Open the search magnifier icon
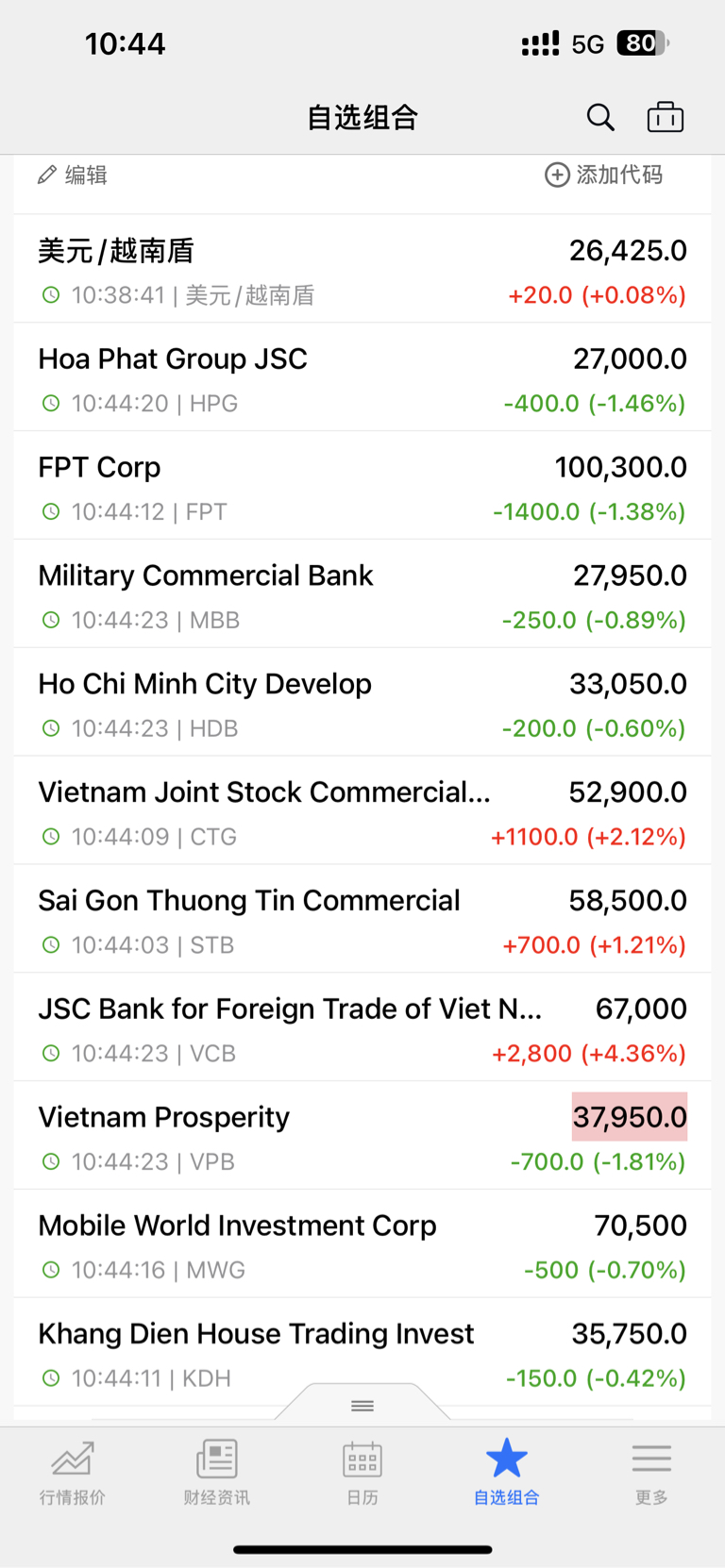725x1568 pixels. click(x=600, y=117)
